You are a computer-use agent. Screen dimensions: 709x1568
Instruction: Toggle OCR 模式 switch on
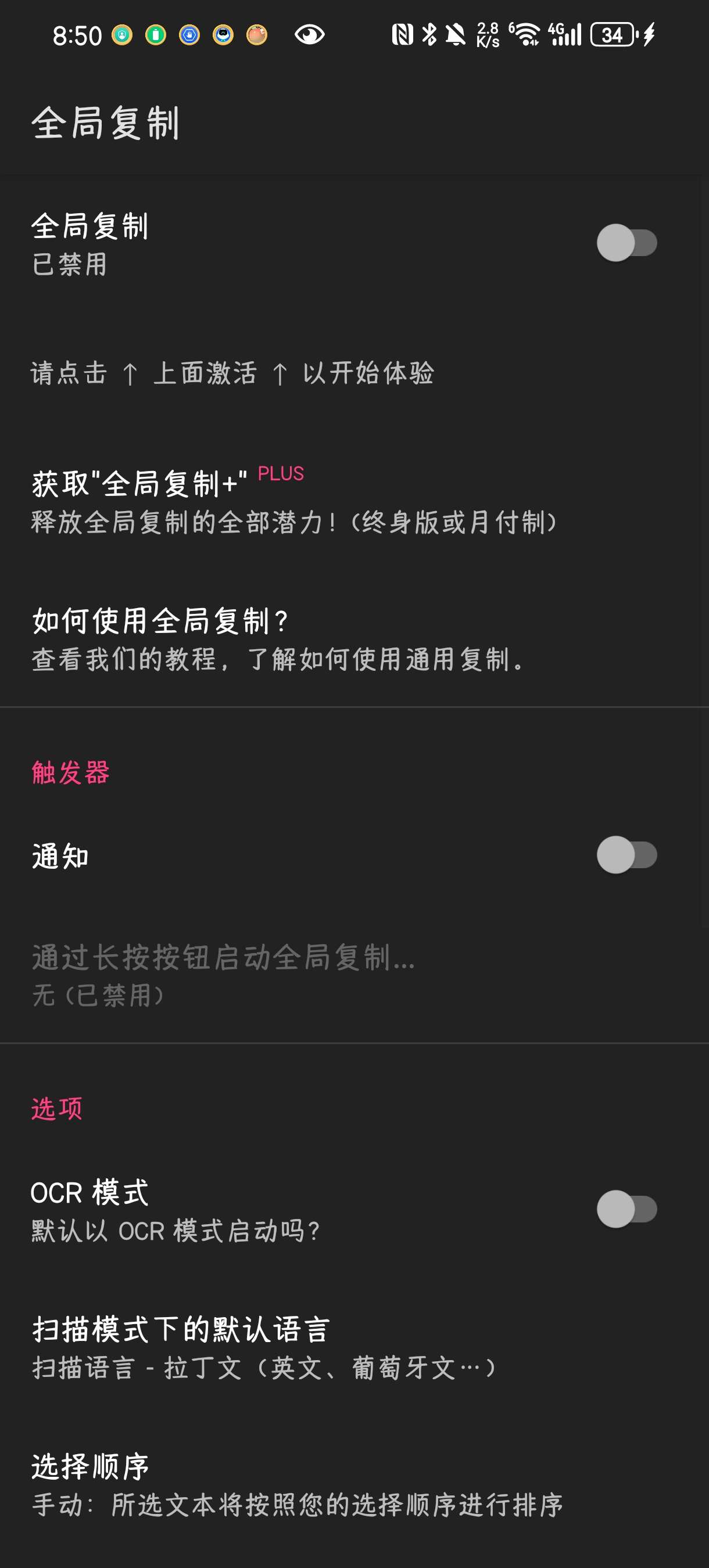tap(627, 1209)
